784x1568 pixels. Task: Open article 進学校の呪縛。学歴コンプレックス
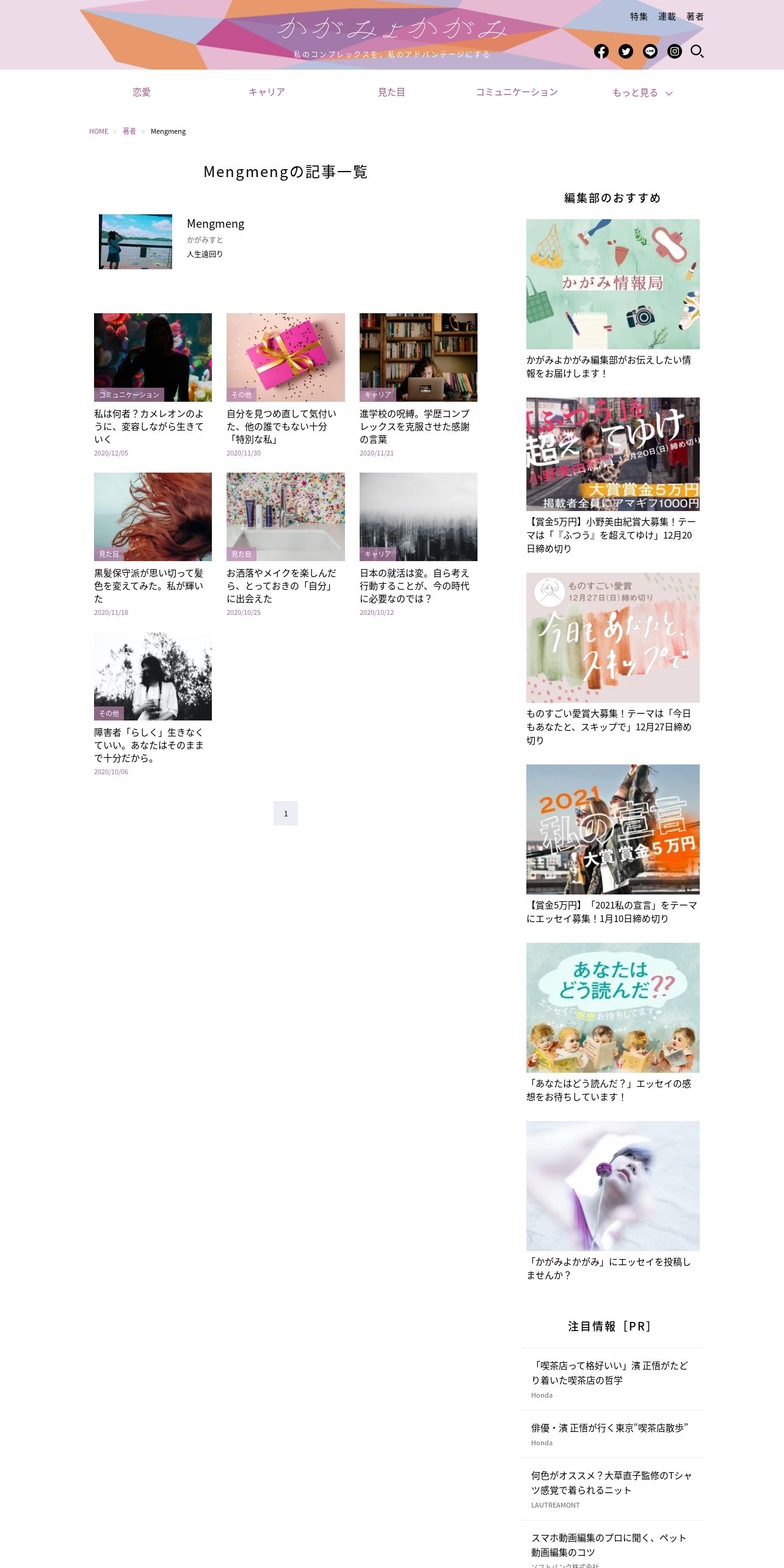[x=415, y=426]
